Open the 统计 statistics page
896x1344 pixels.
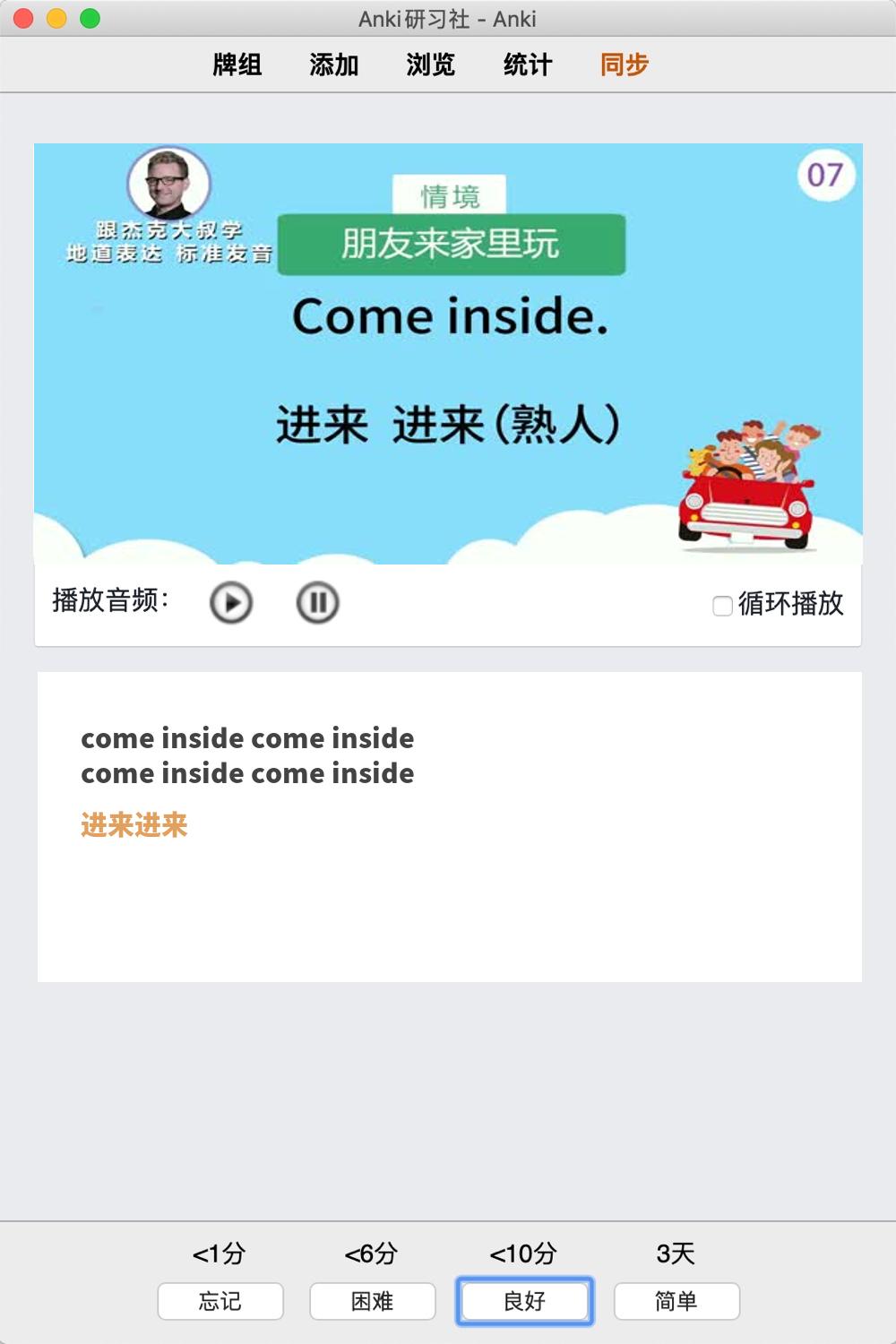click(528, 65)
